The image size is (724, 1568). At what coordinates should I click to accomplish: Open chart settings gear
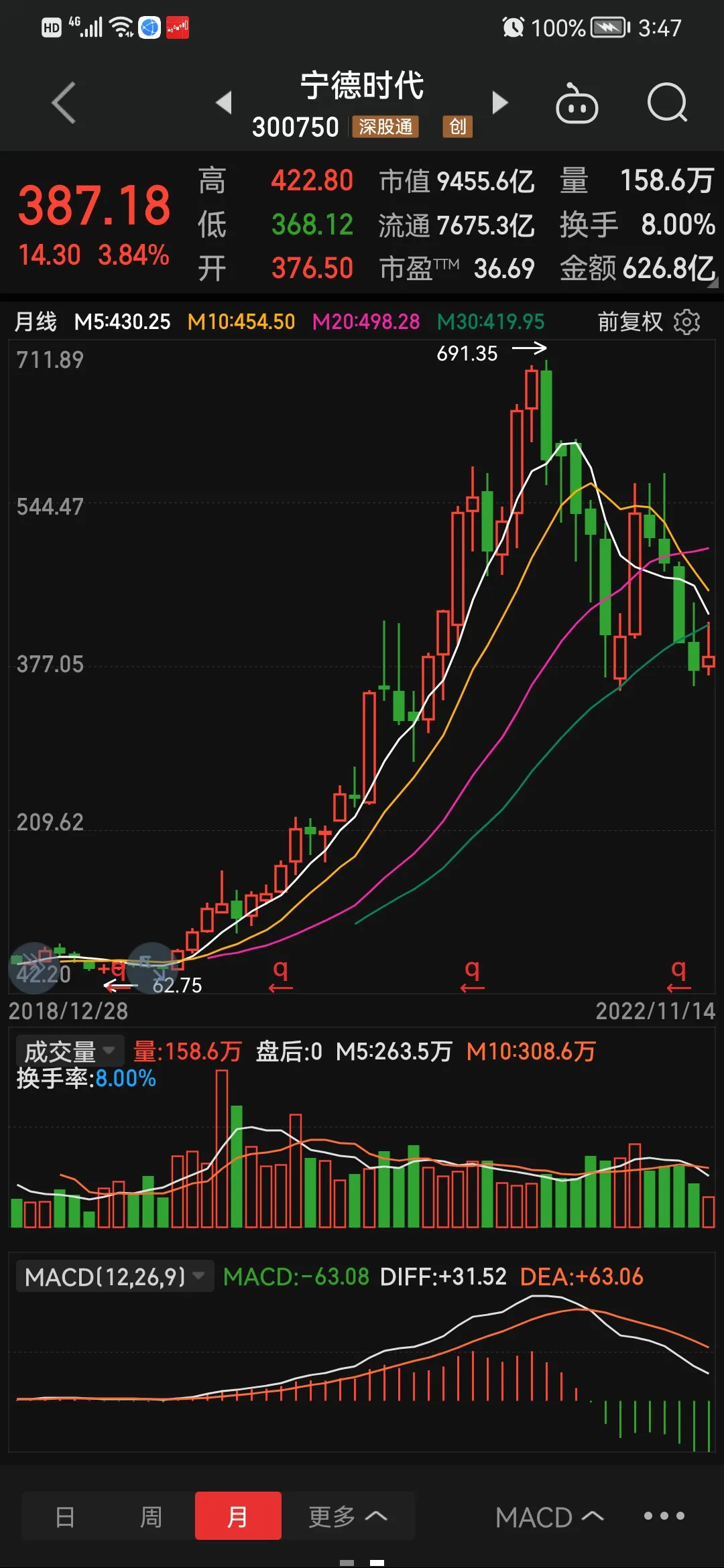(686, 322)
